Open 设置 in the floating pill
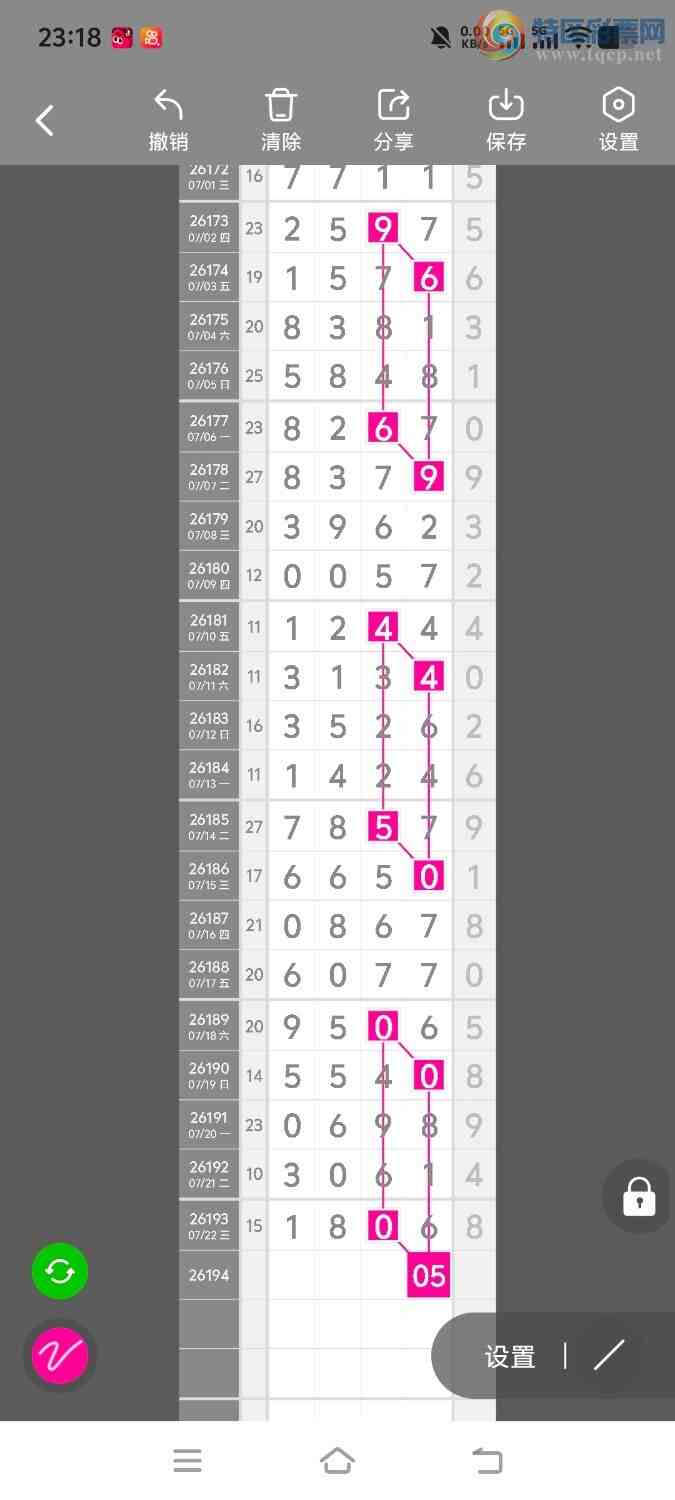The image size is (675, 1500). [510, 1356]
